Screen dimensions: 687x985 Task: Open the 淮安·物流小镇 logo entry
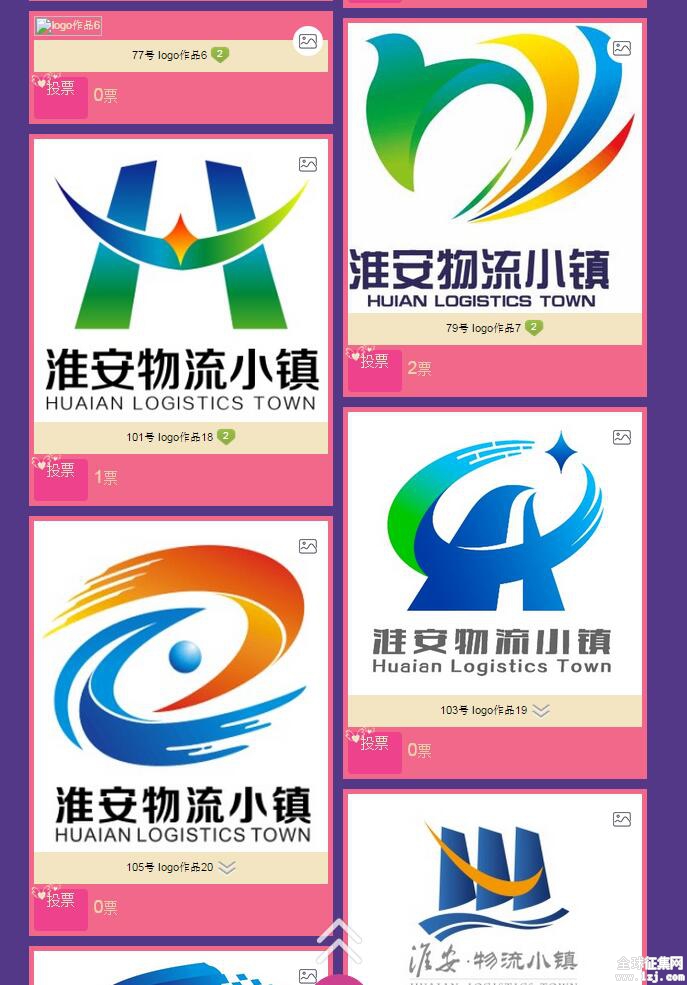point(494,890)
